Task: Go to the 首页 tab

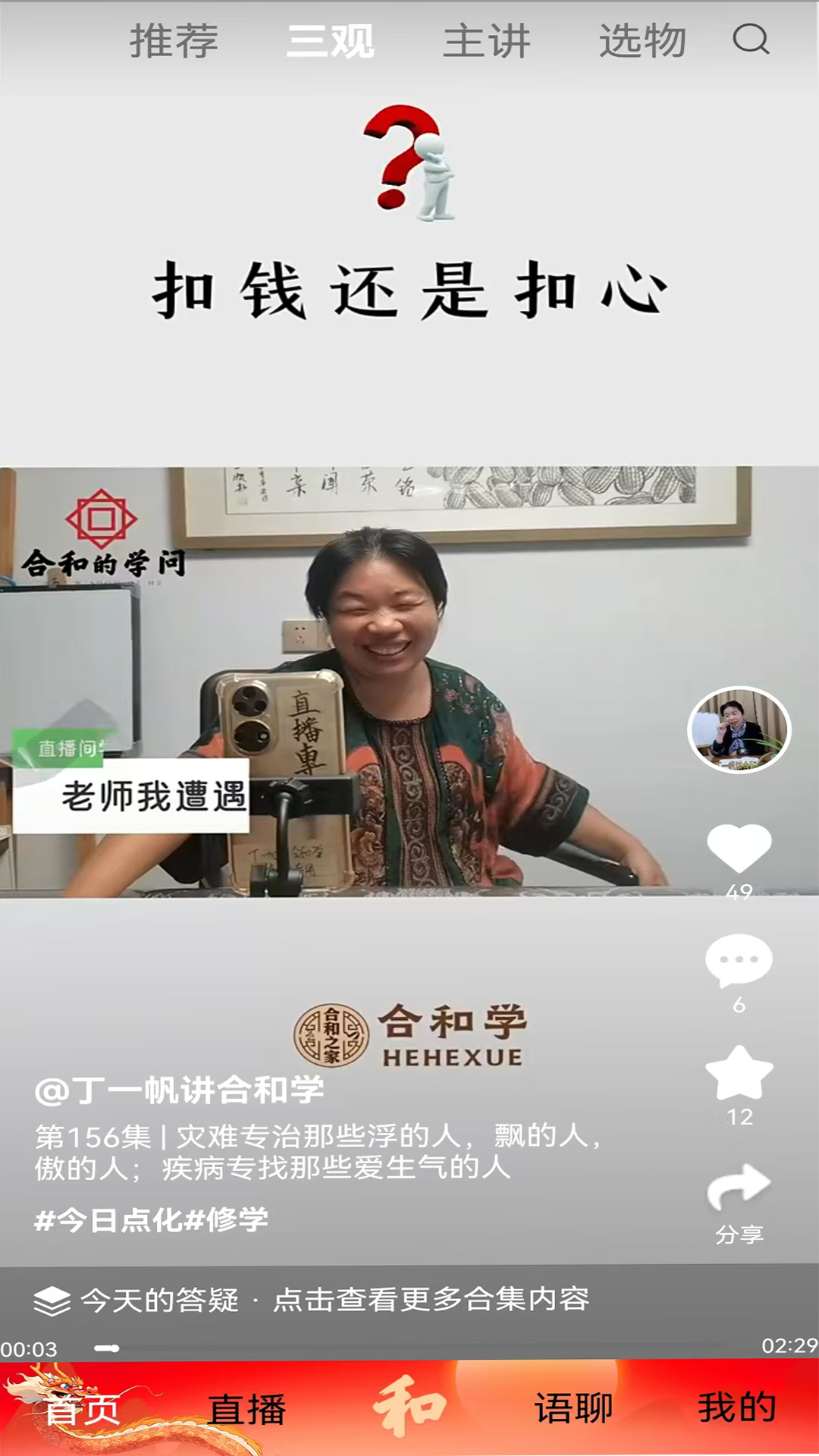Action: tap(82, 1410)
